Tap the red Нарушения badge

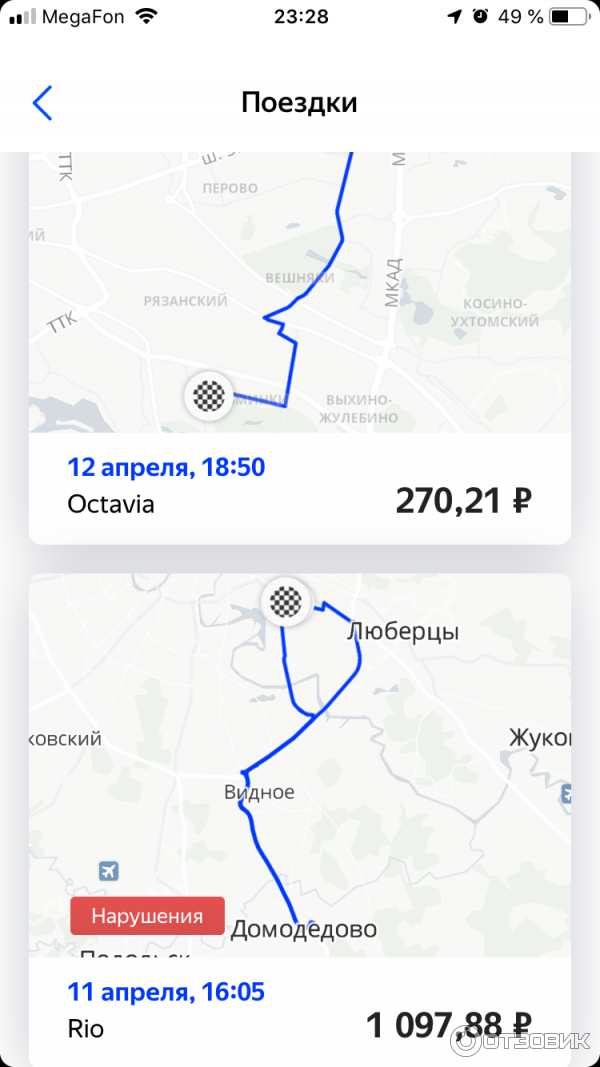pyautogui.click(x=147, y=916)
